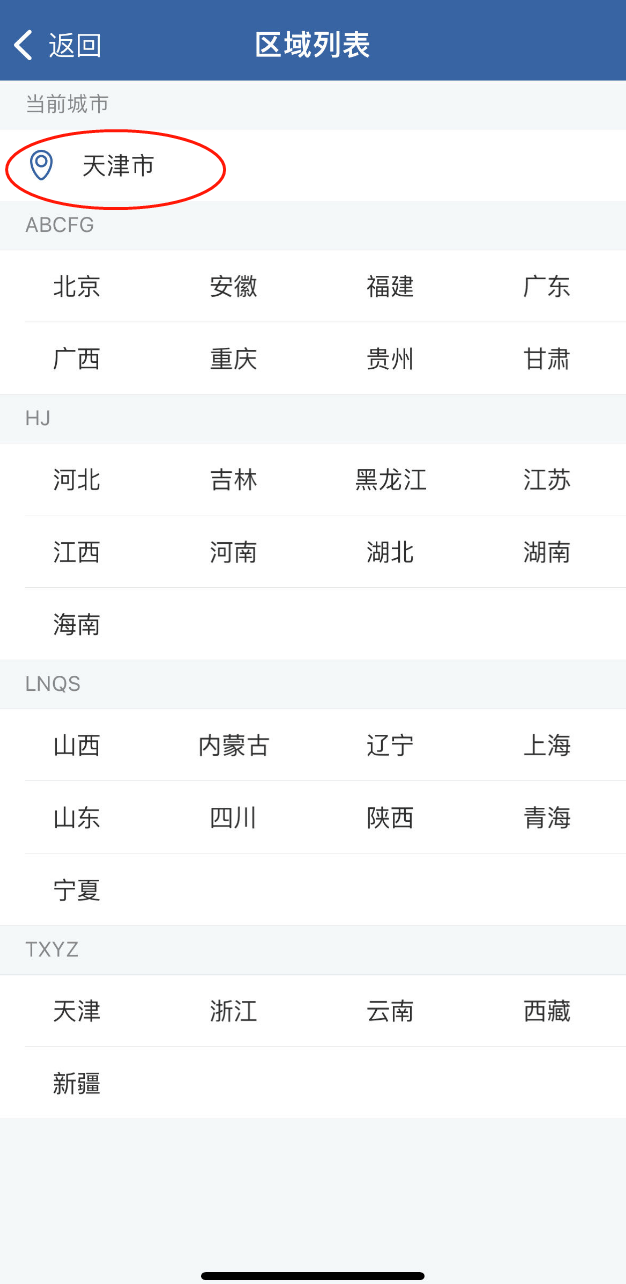Choose 北京 from the region list
Viewport: 626px width, 1284px height.
click(77, 287)
